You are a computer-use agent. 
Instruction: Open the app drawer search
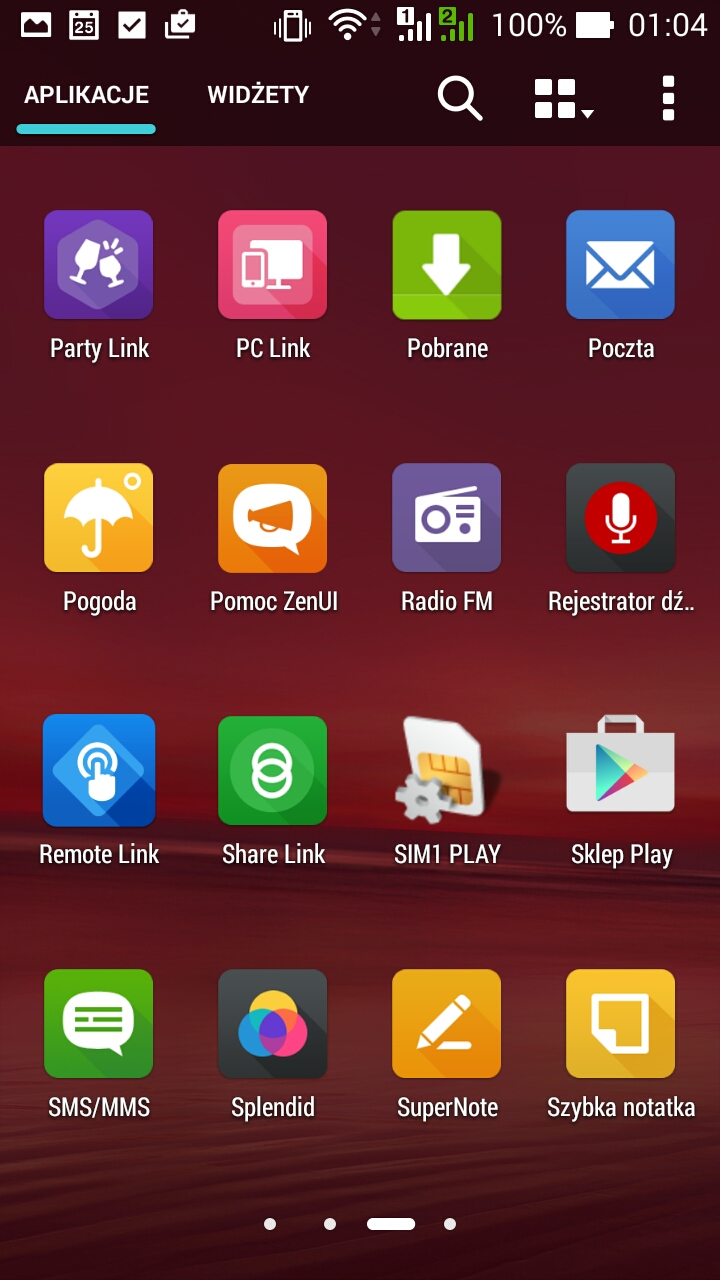click(x=459, y=98)
